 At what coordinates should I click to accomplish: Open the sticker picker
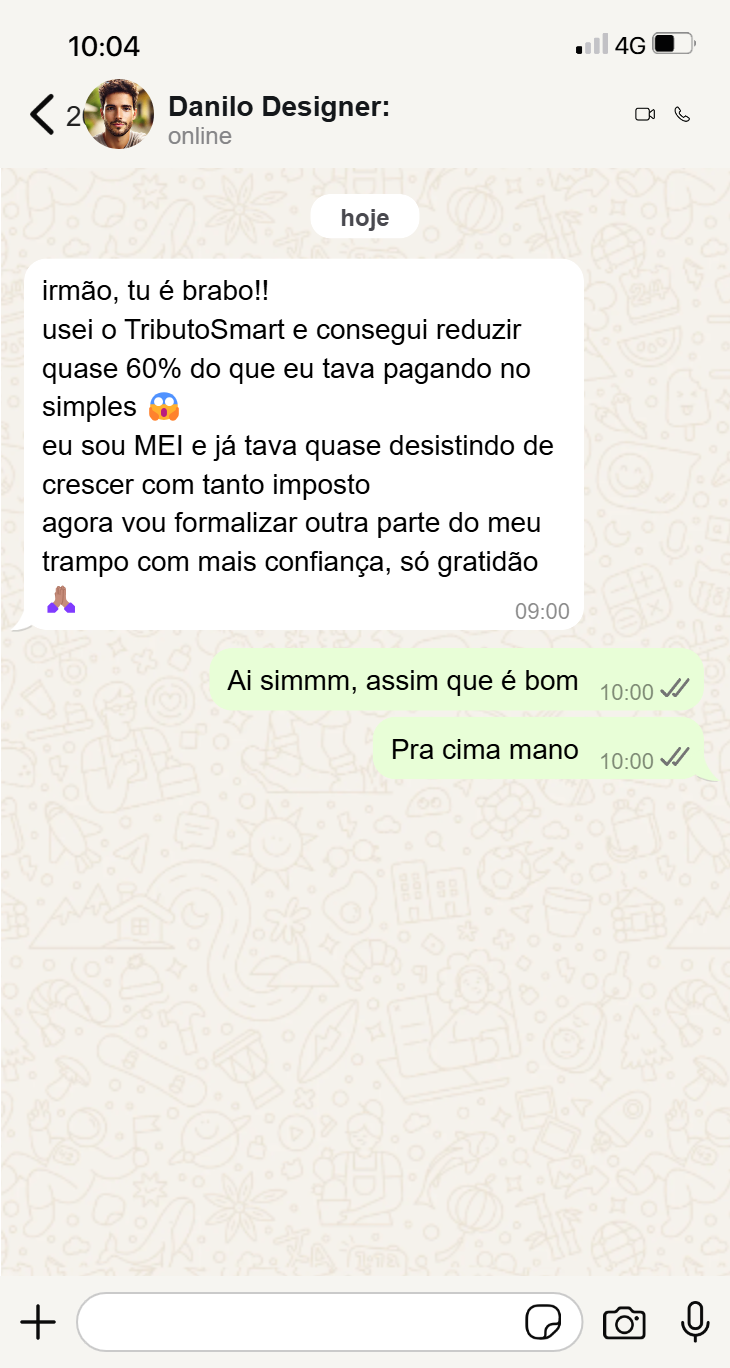543,1322
